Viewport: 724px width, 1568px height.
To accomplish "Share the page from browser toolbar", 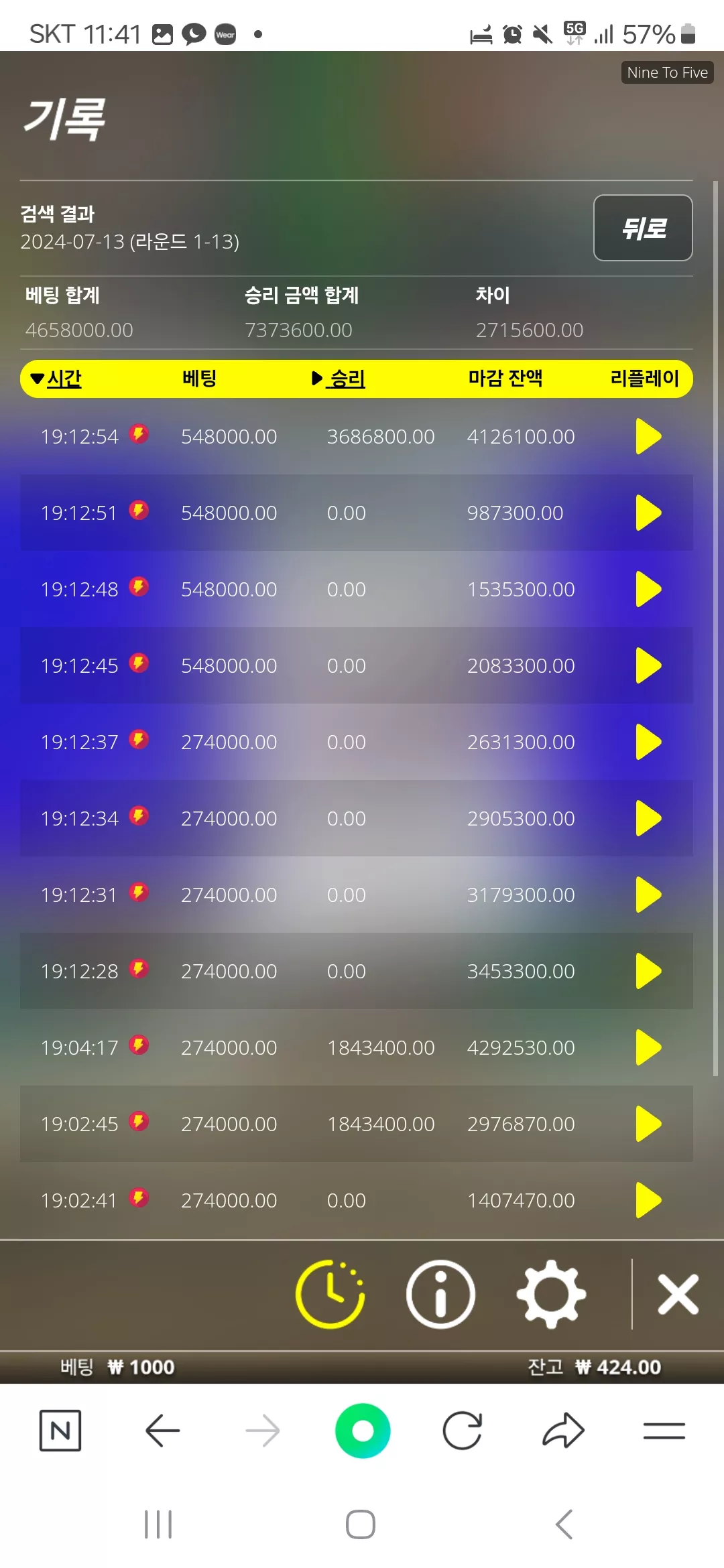I will pyautogui.click(x=563, y=1431).
